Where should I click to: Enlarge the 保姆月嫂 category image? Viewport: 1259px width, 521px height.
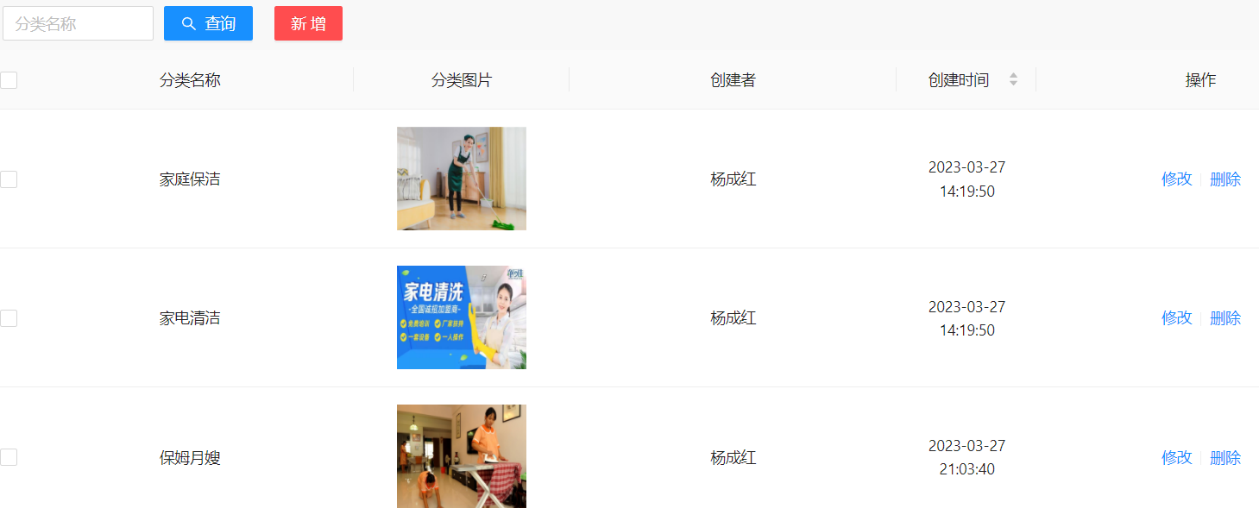[461, 457]
